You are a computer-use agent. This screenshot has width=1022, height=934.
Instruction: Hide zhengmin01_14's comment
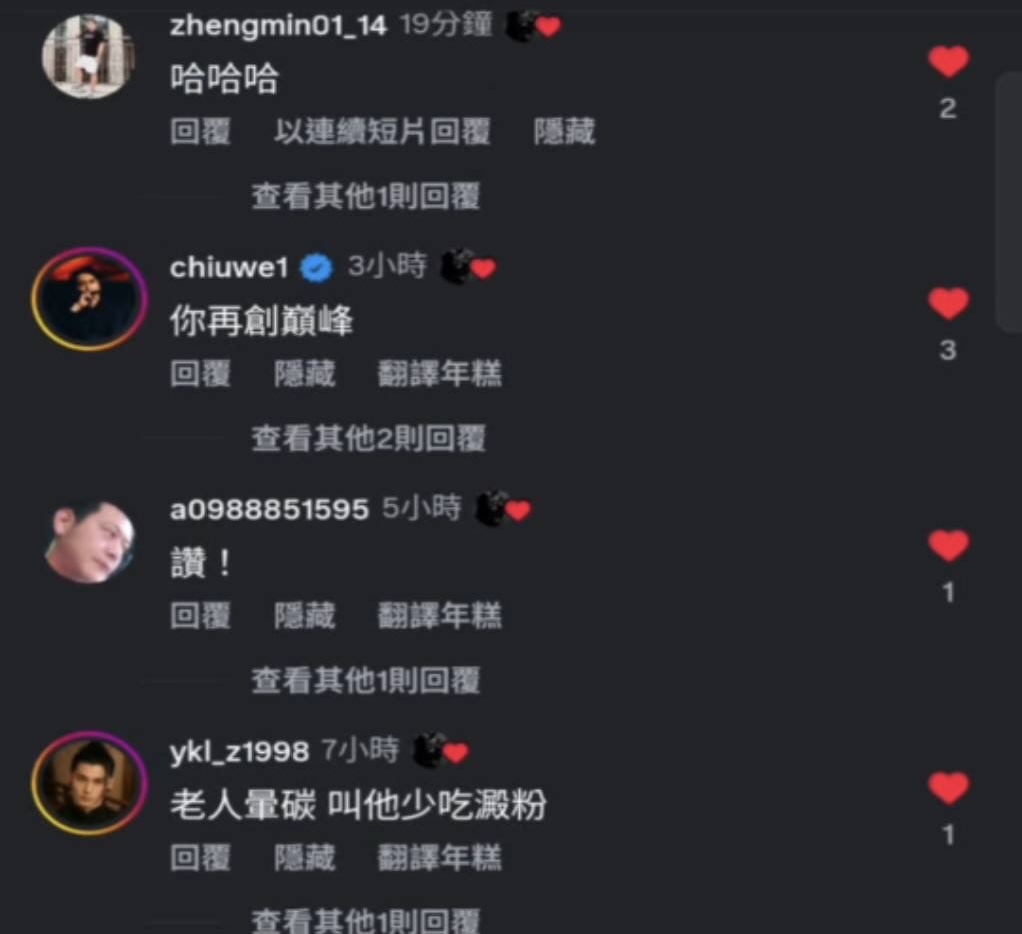coord(564,132)
